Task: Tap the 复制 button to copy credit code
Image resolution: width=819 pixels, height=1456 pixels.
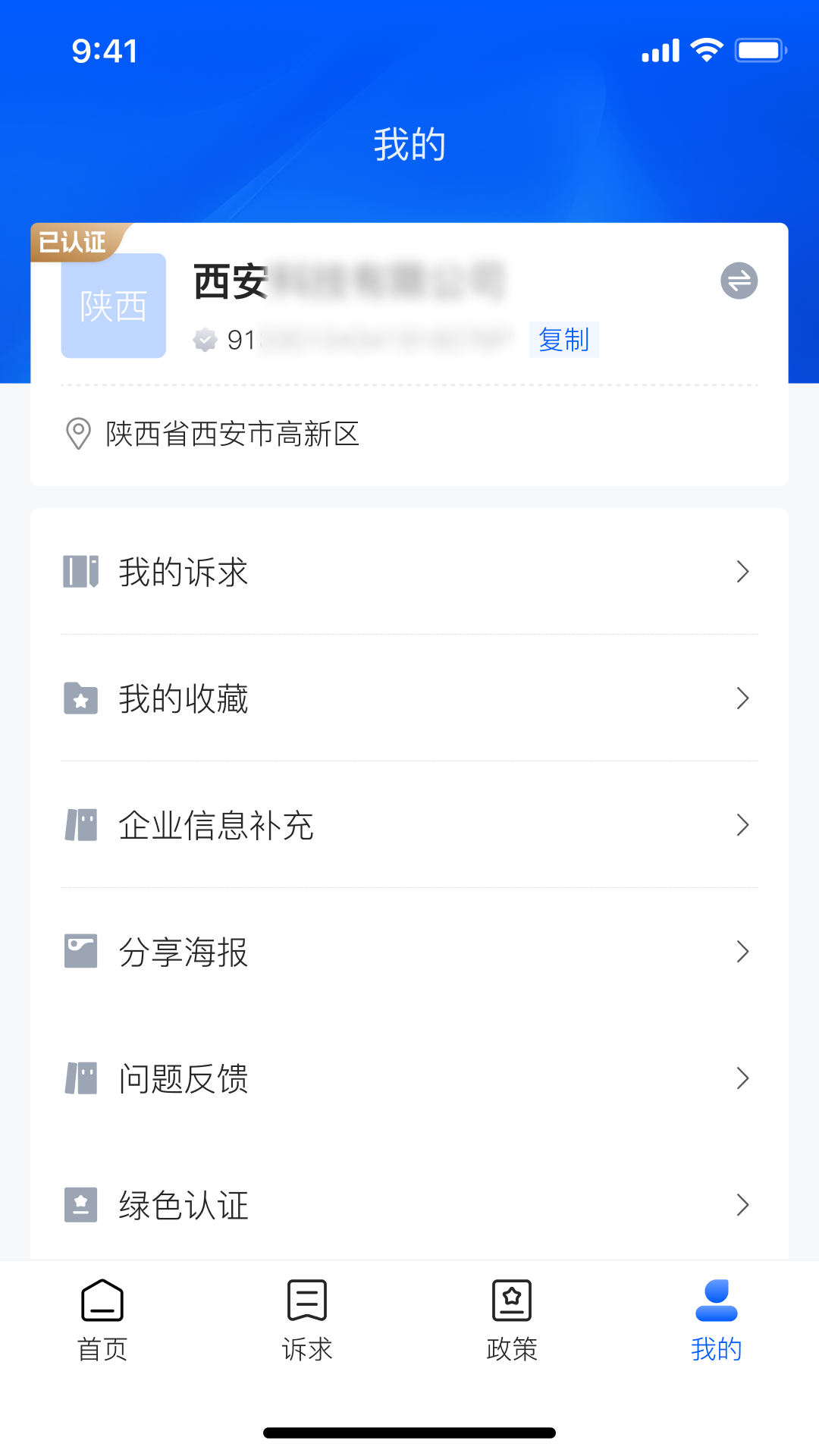Action: (565, 340)
